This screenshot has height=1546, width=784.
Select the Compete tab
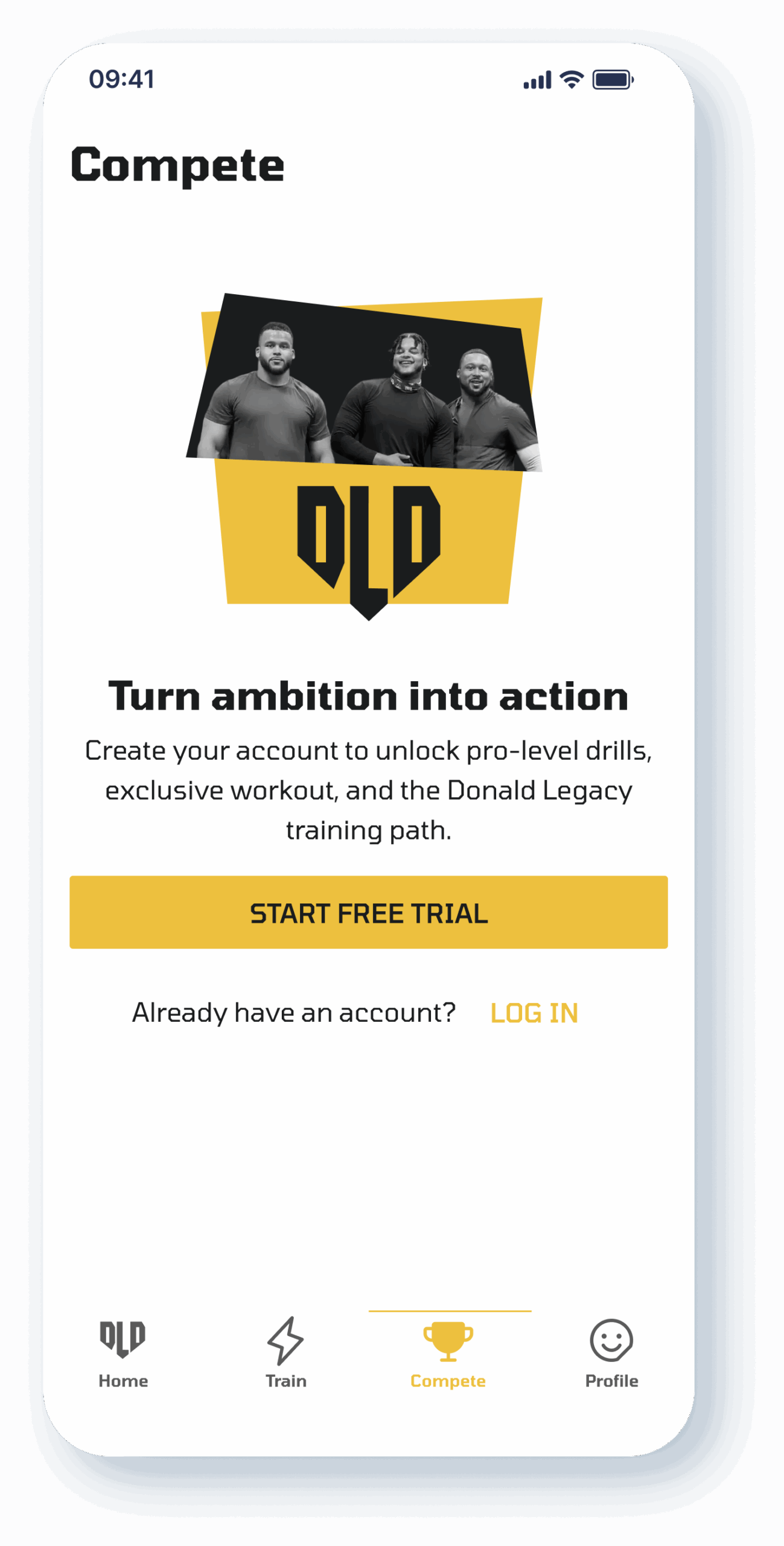click(448, 1353)
